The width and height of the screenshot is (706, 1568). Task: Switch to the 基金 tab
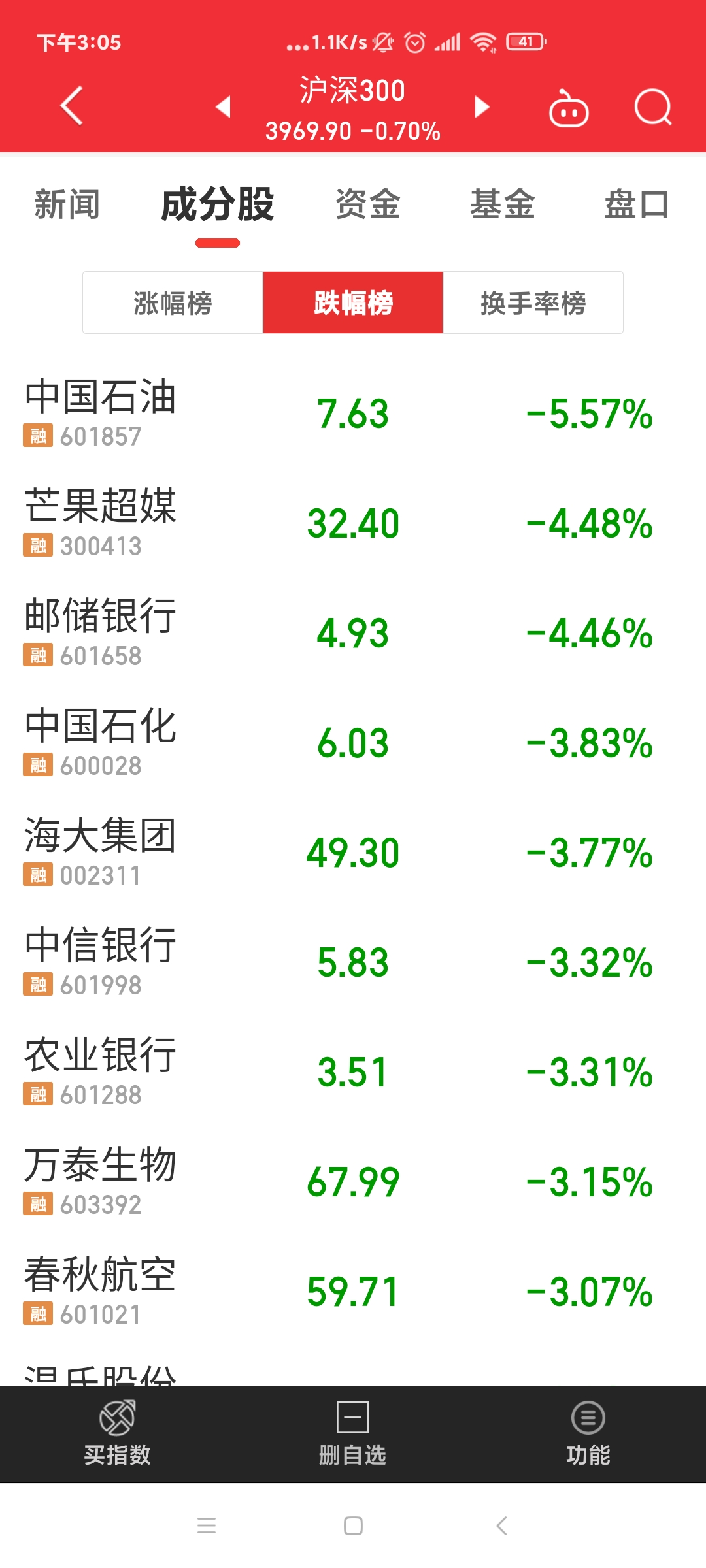[502, 204]
